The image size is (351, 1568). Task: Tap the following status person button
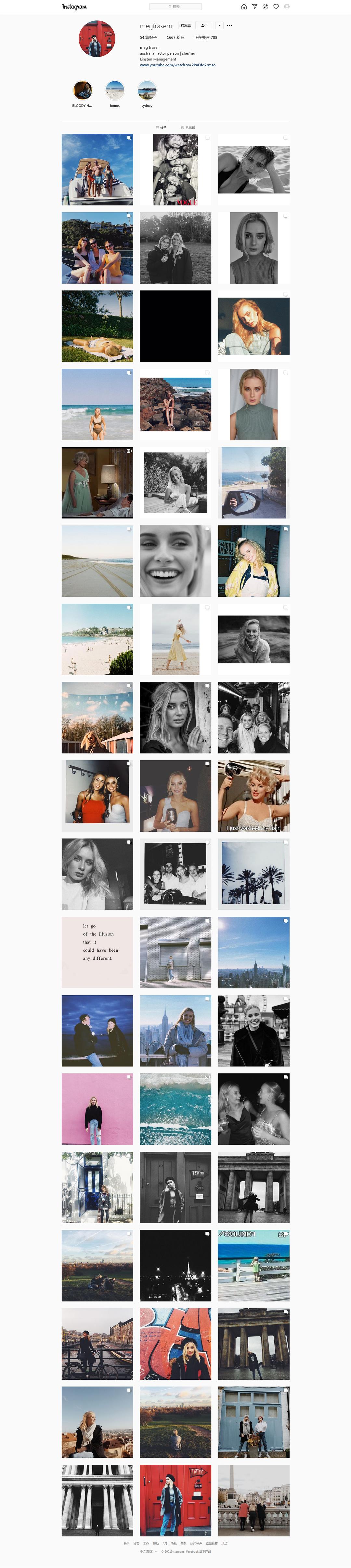[x=204, y=26]
